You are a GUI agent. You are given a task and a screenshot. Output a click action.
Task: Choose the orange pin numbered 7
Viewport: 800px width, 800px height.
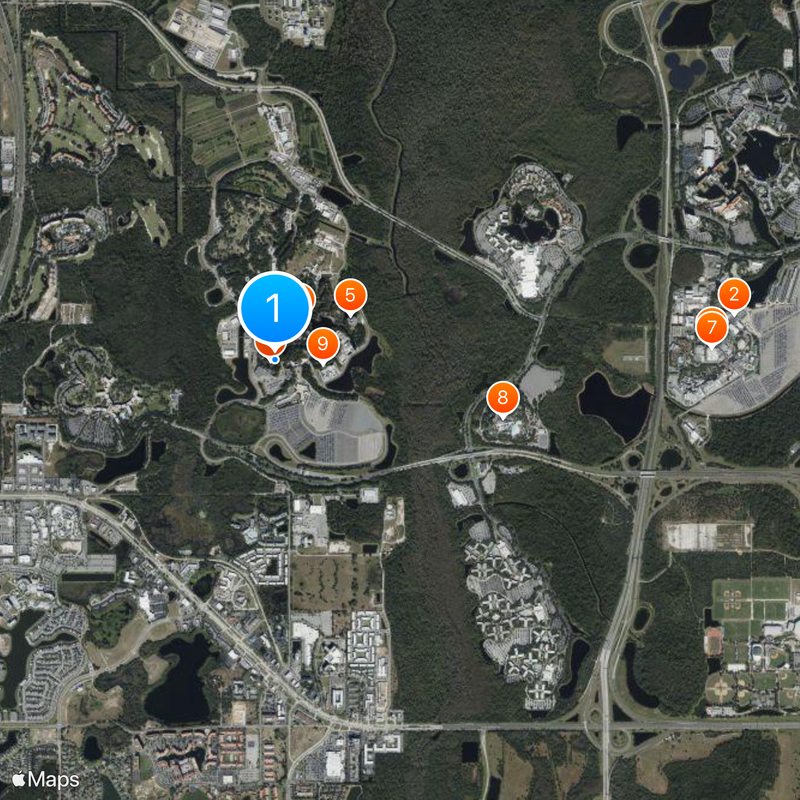pos(712,327)
